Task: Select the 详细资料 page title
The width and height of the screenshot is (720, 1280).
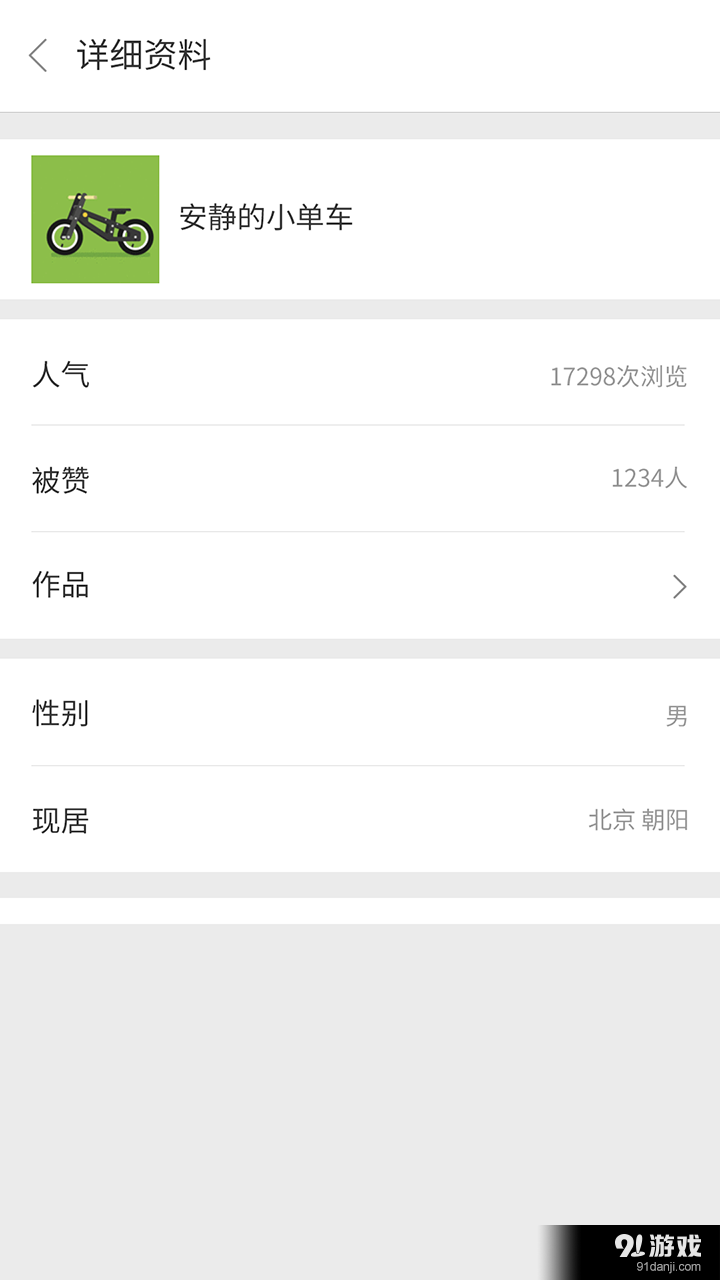Action: click(143, 57)
